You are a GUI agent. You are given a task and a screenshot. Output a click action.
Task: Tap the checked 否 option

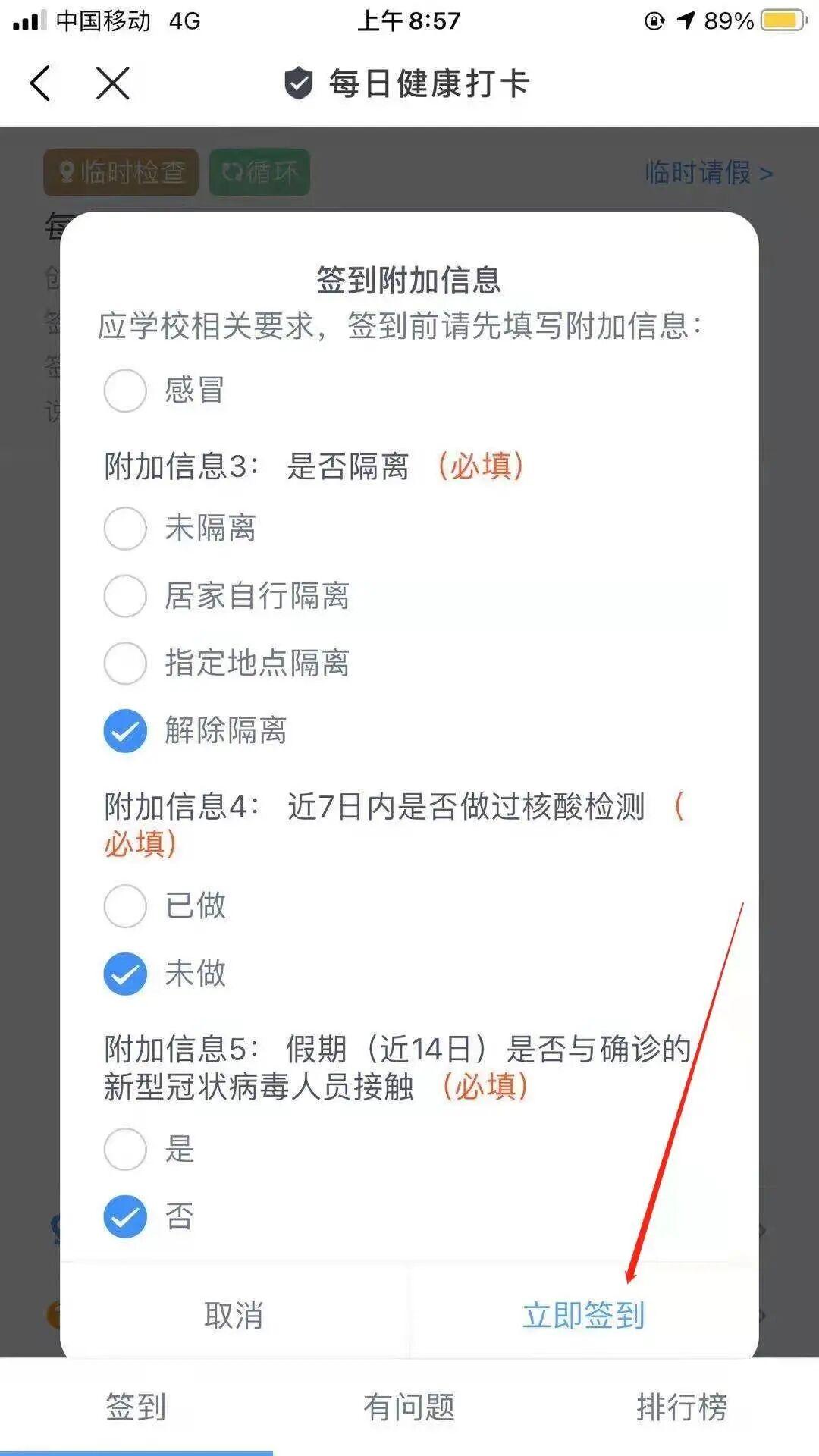[x=125, y=1216]
